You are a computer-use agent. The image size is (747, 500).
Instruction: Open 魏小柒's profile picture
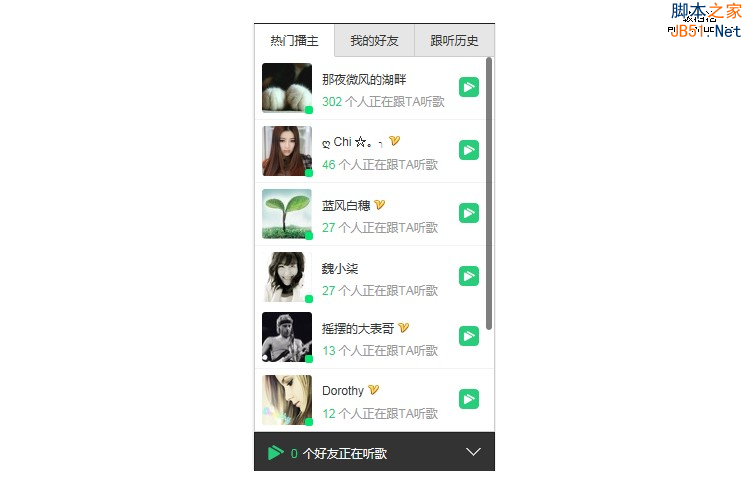287,277
